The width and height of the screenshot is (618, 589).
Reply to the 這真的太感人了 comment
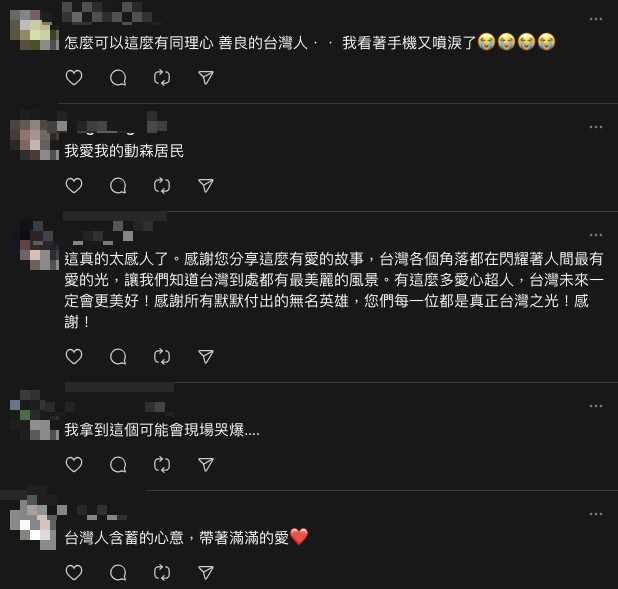[118, 356]
